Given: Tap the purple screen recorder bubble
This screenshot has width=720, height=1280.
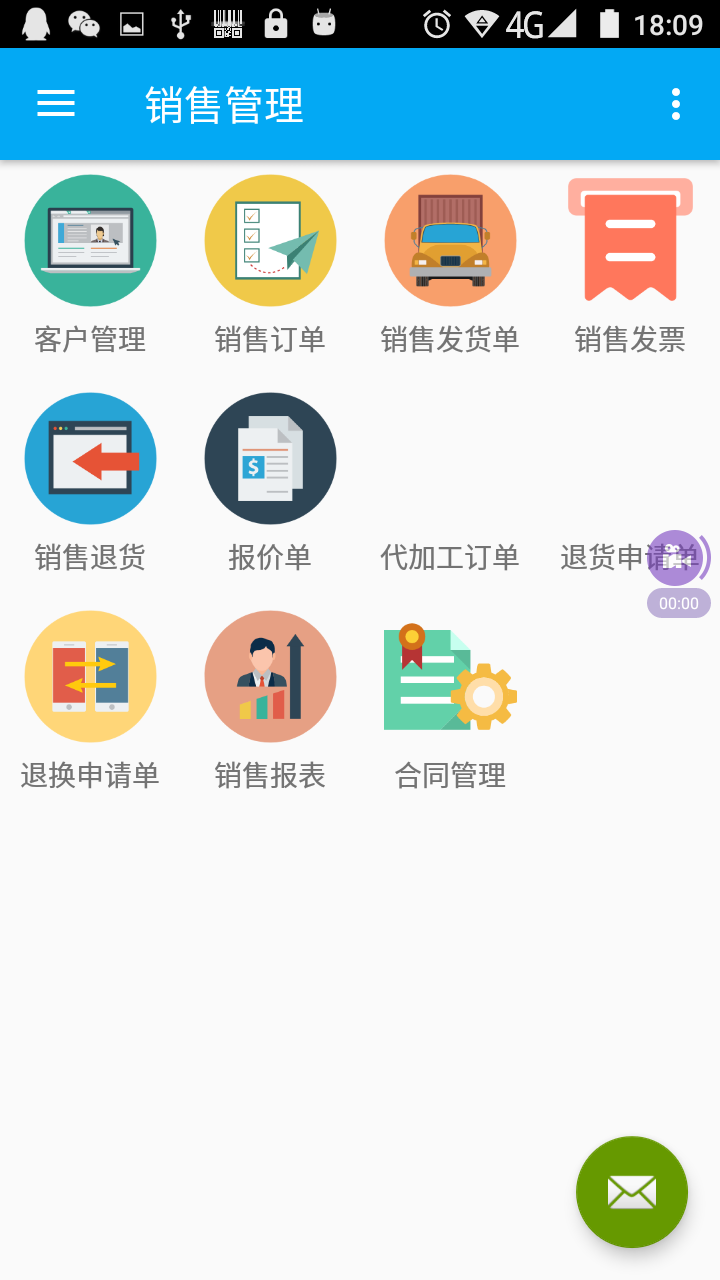Looking at the screenshot, I should click(677, 558).
